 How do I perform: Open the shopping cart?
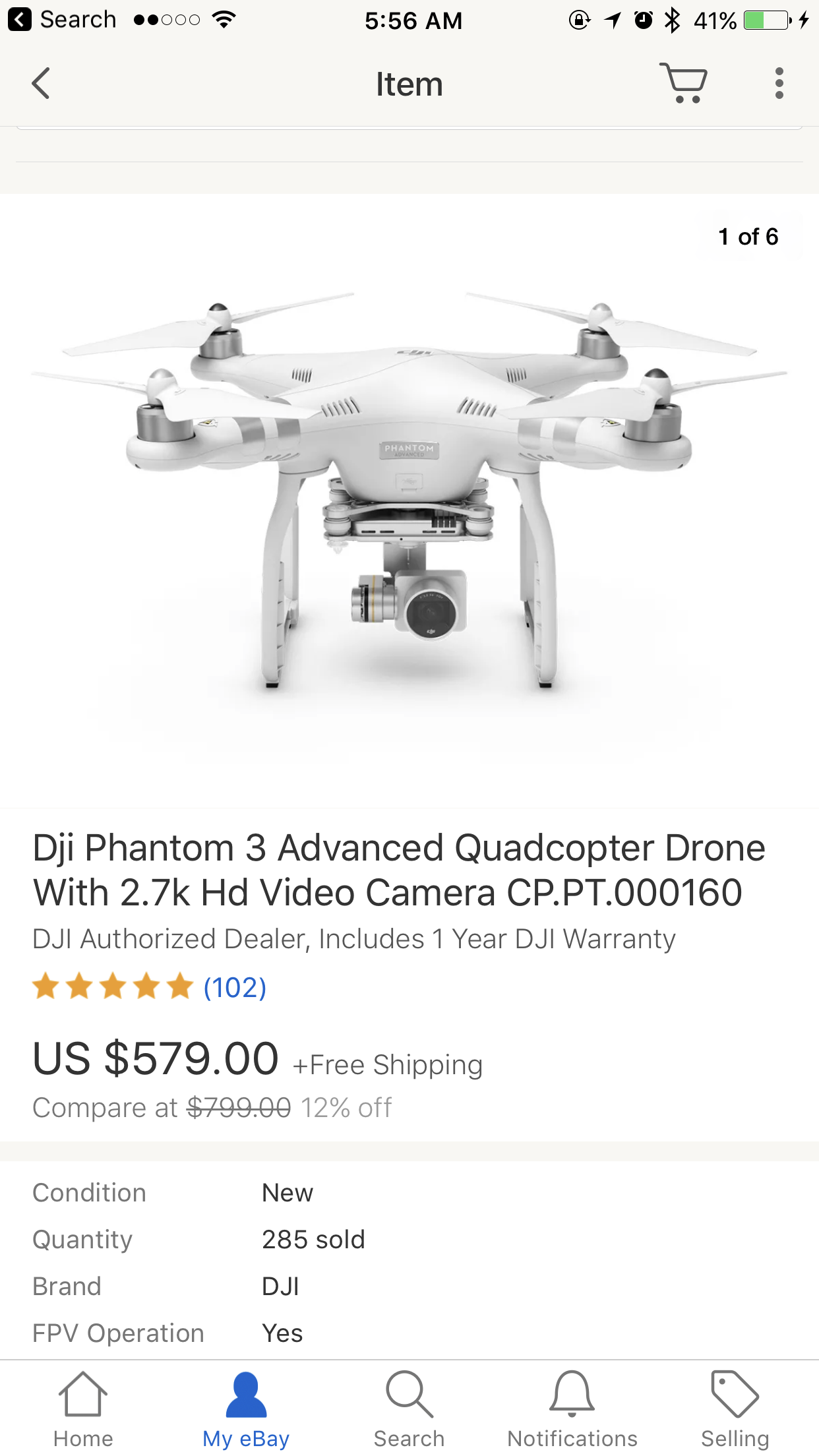pyautogui.click(x=684, y=83)
